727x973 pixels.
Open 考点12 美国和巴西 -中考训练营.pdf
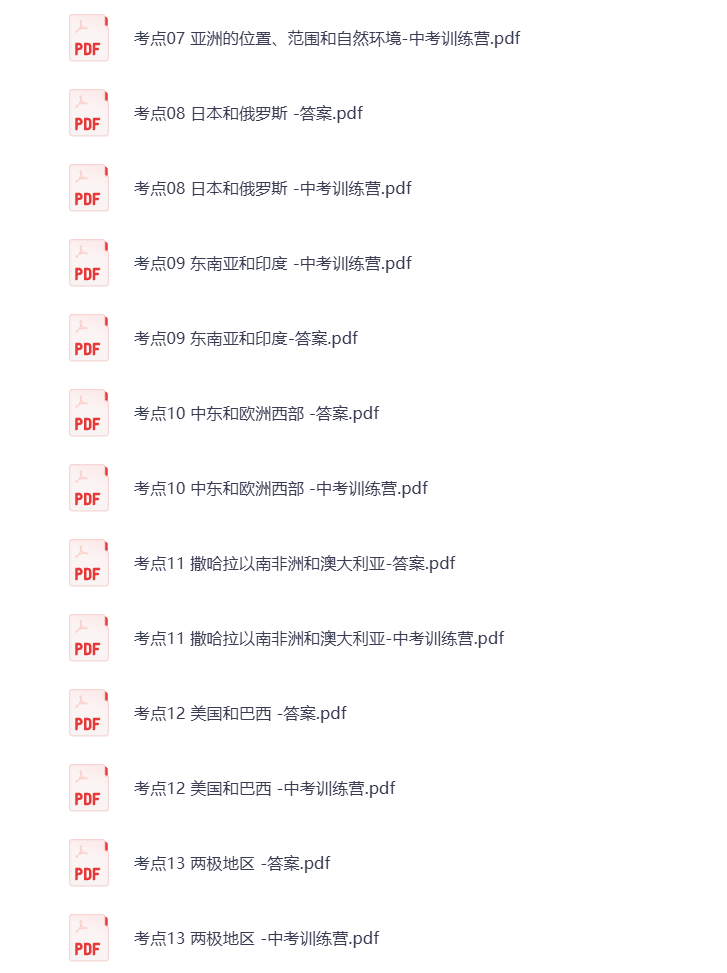point(264,789)
